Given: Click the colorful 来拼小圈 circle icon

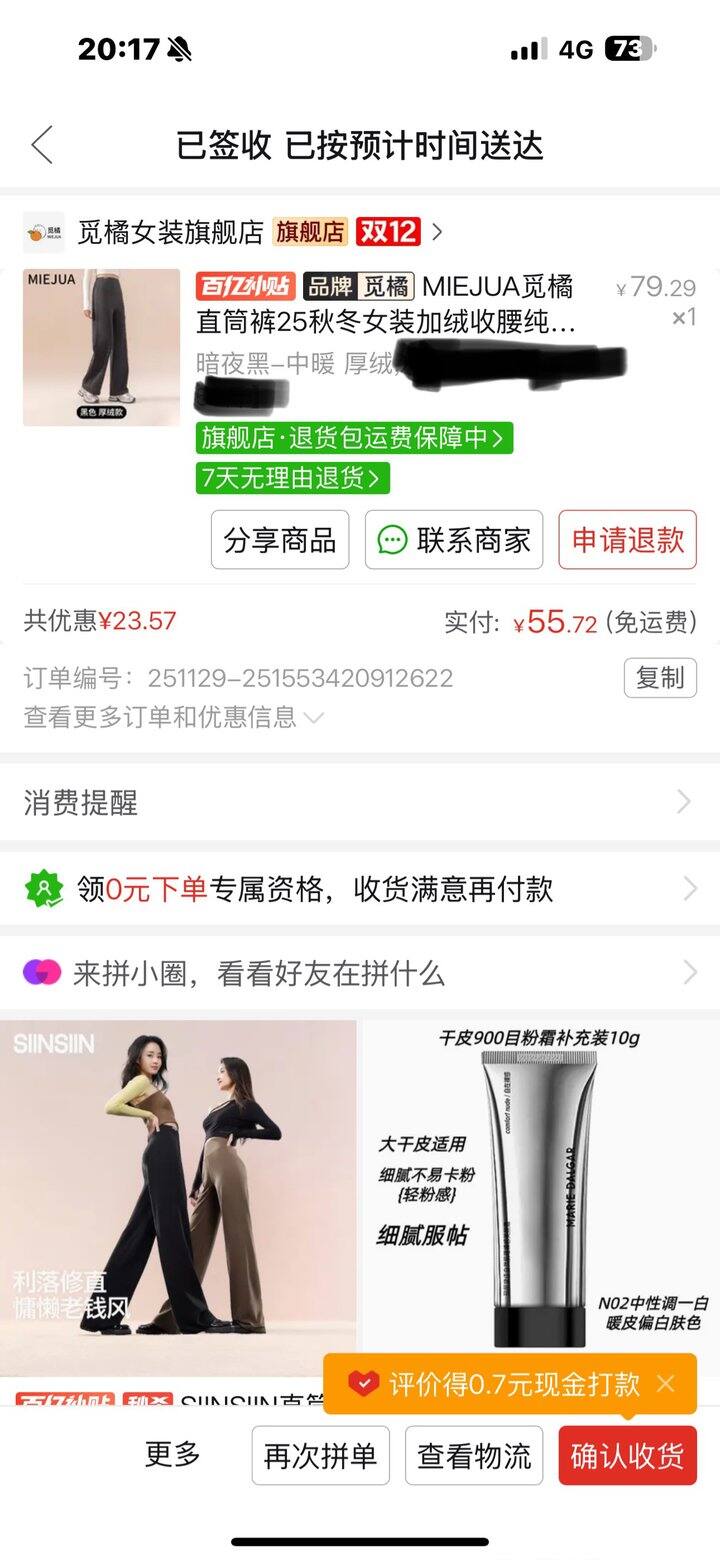Looking at the screenshot, I should coord(40,972).
